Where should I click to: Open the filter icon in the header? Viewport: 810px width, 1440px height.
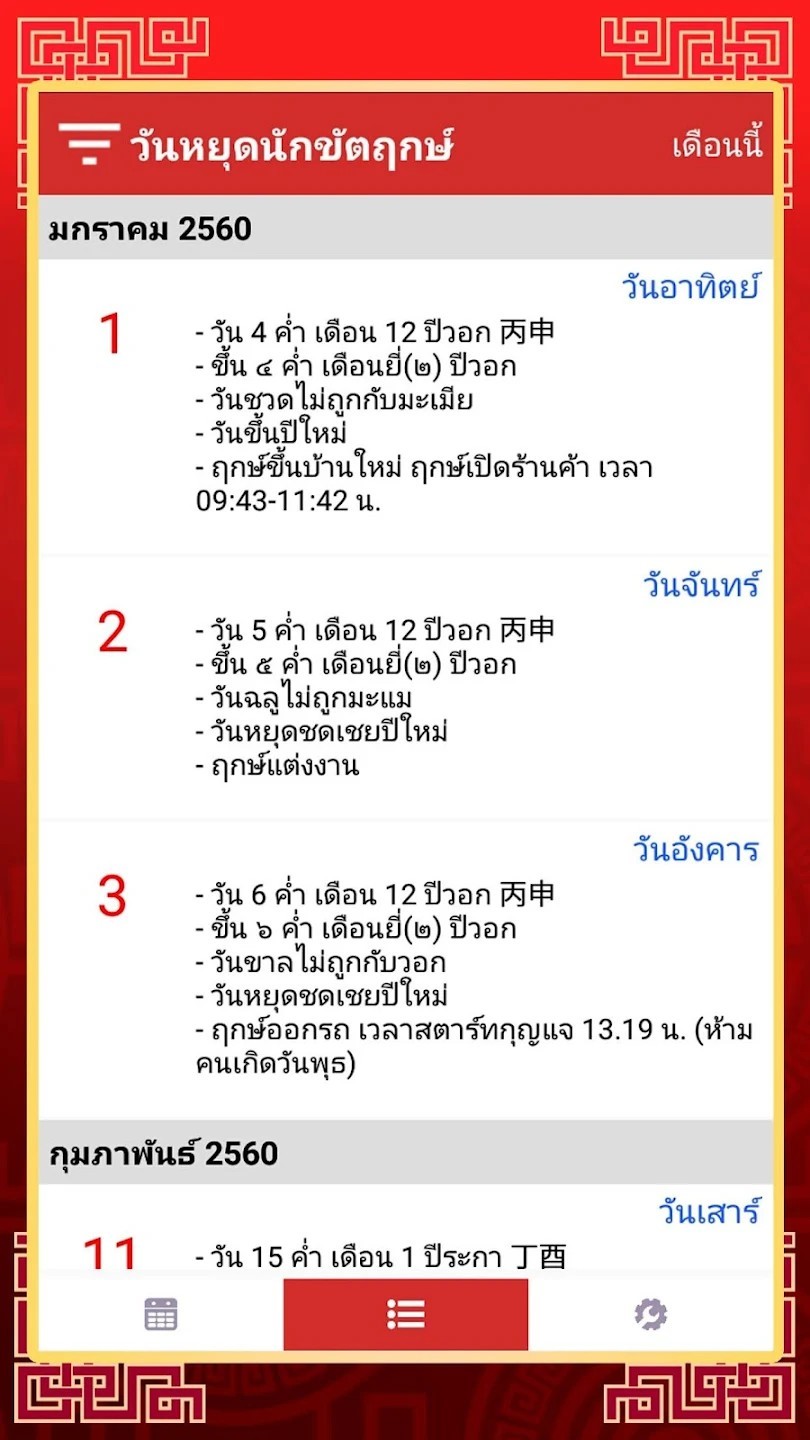pyautogui.click(x=88, y=145)
